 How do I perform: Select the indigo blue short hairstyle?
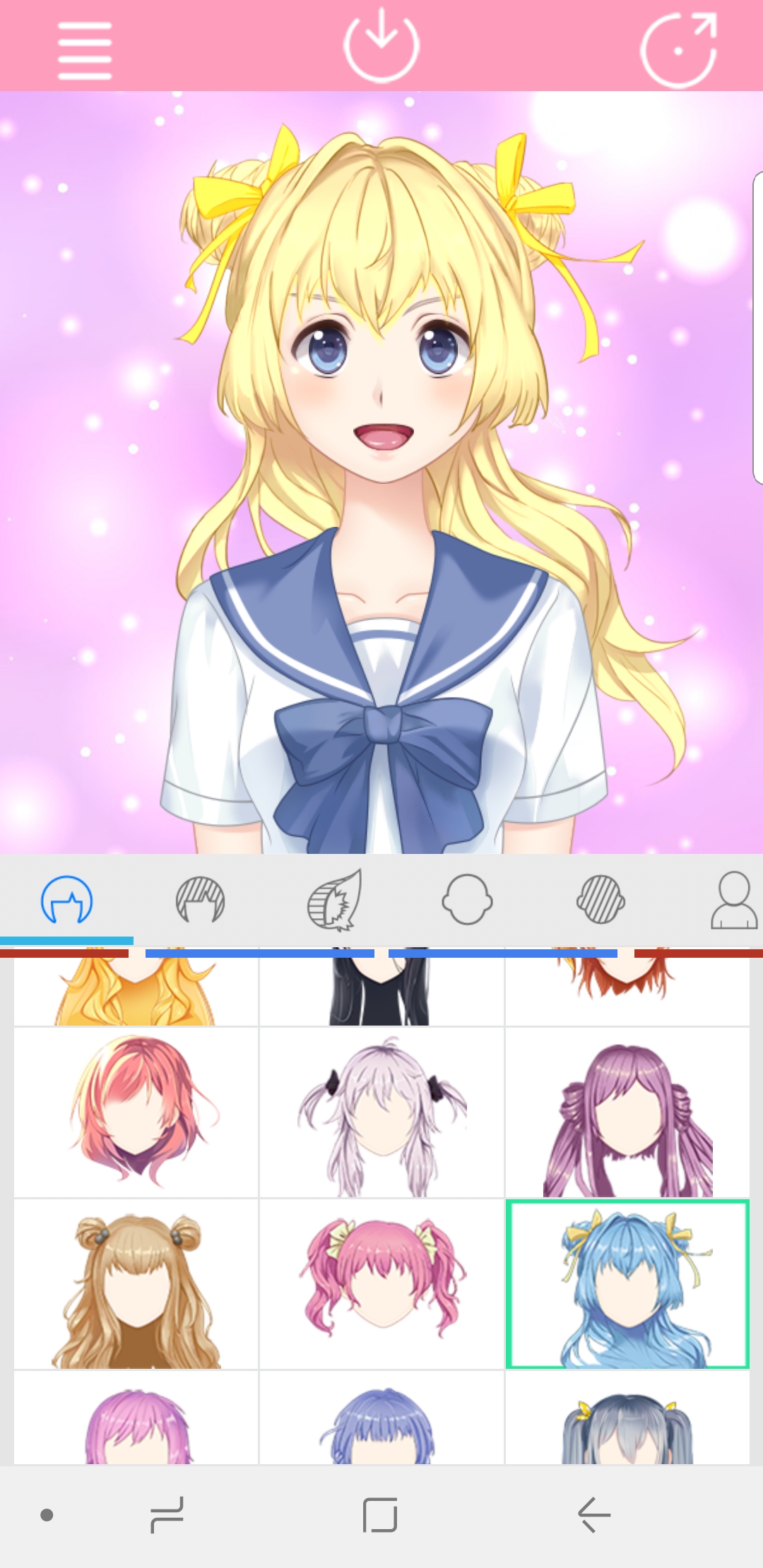[x=381, y=1418]
